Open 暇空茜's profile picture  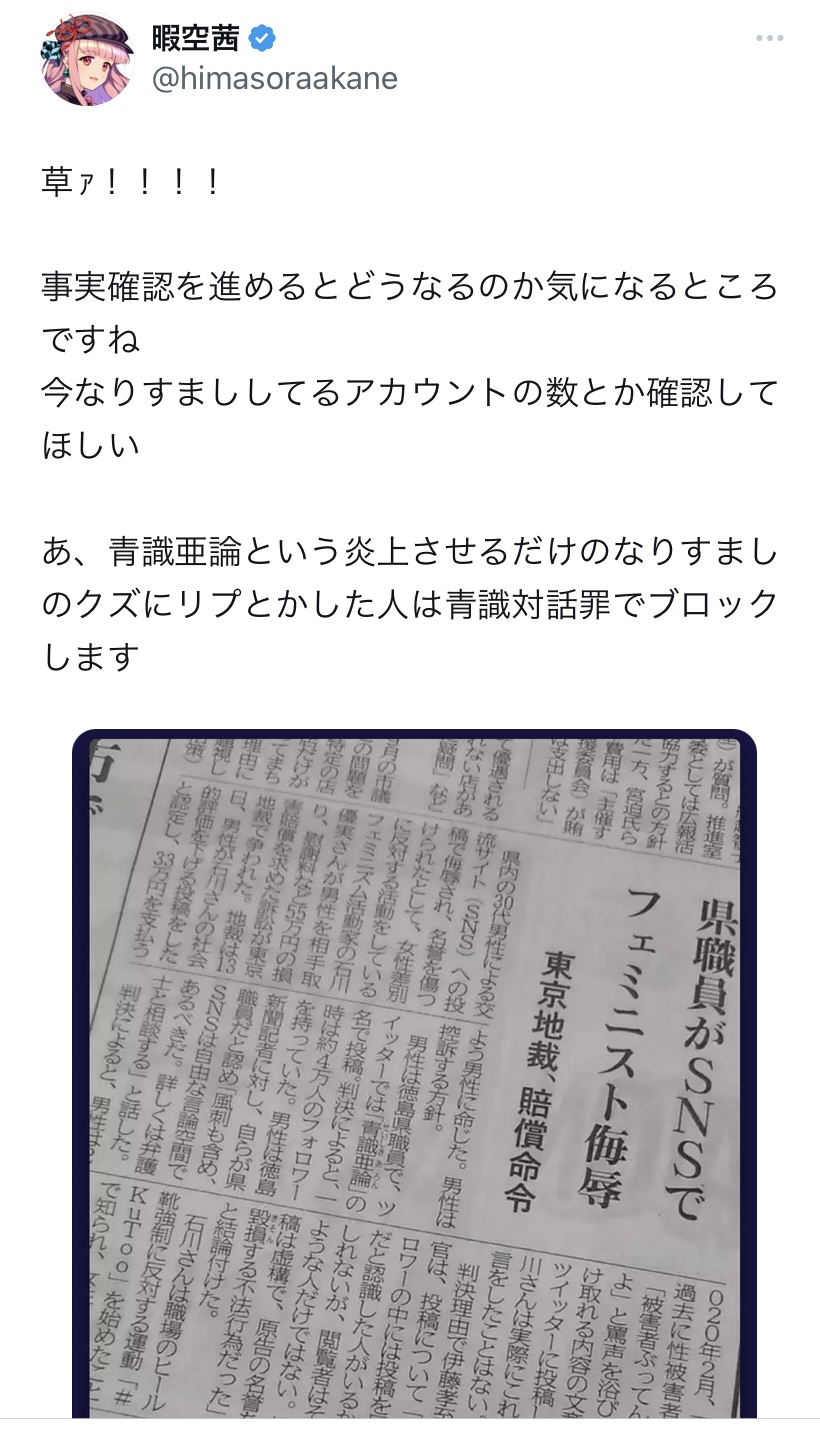click(87, 60)
